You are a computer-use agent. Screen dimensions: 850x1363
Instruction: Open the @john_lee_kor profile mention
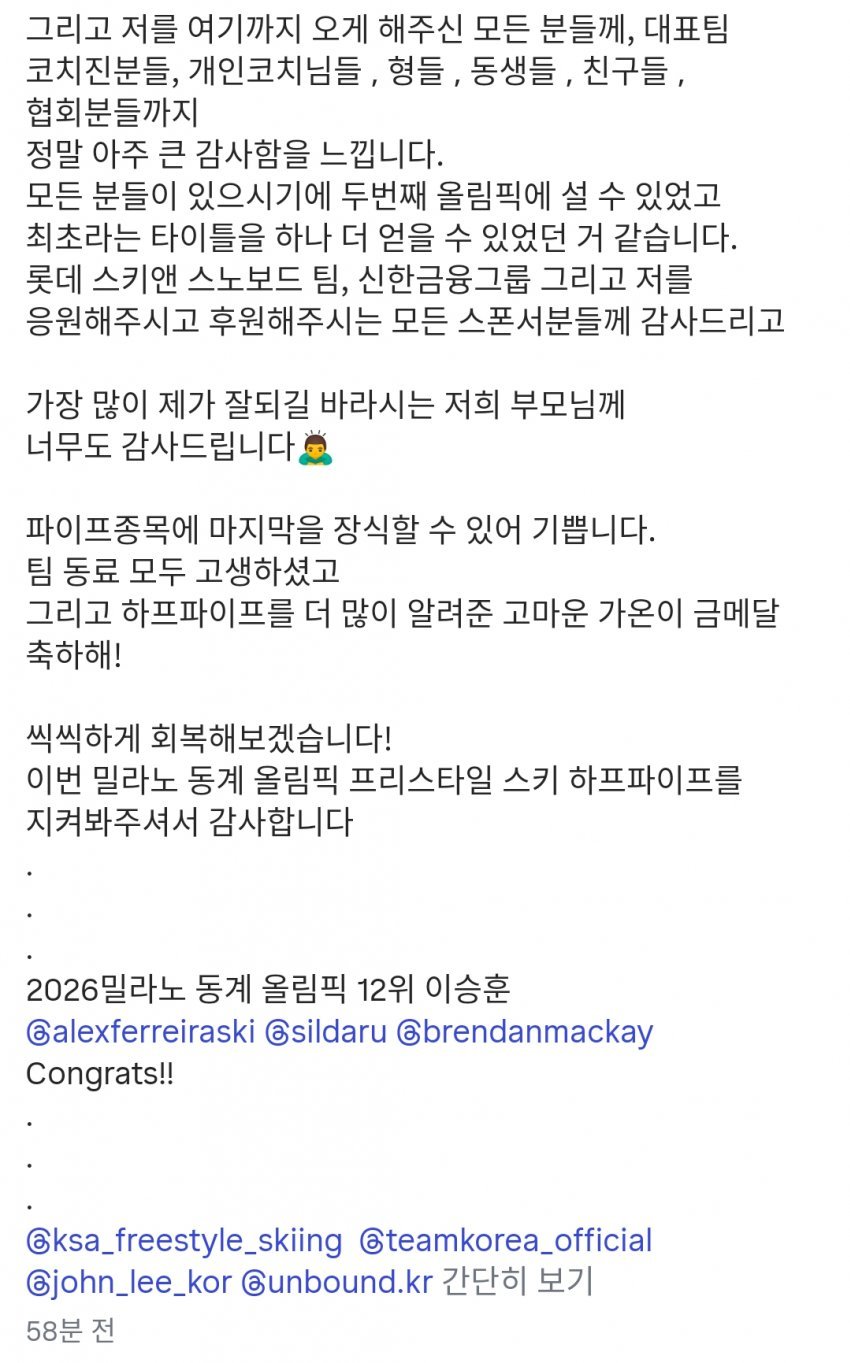[x=129, y=1282]
